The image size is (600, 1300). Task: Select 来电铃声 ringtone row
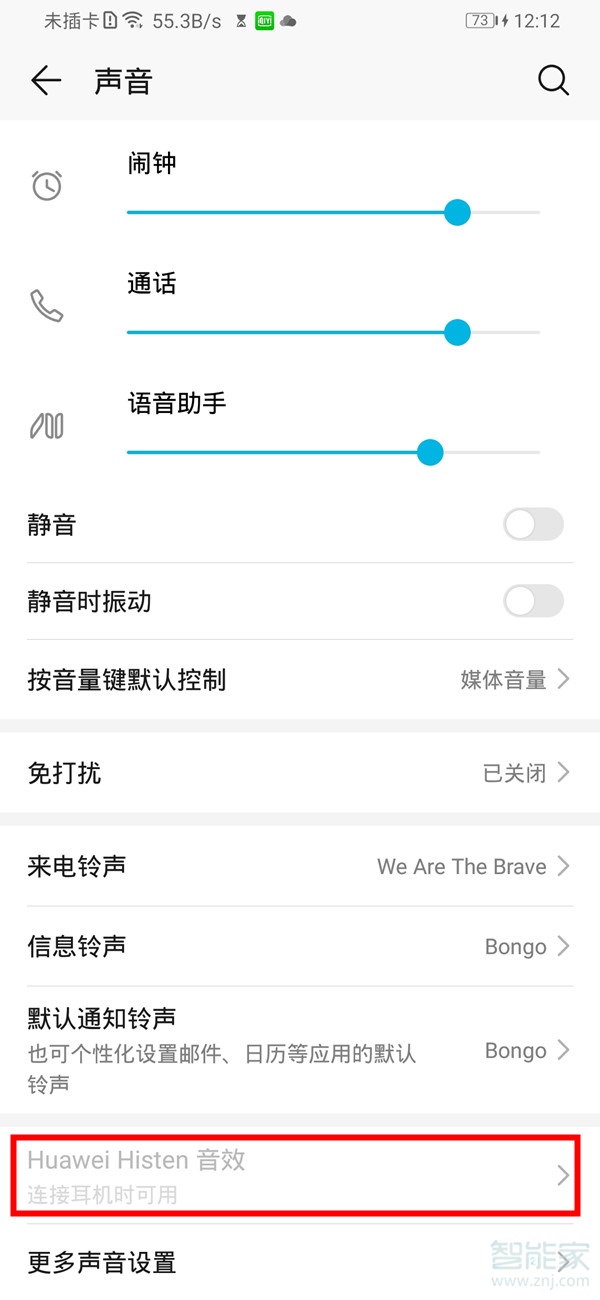pos(300,866)
